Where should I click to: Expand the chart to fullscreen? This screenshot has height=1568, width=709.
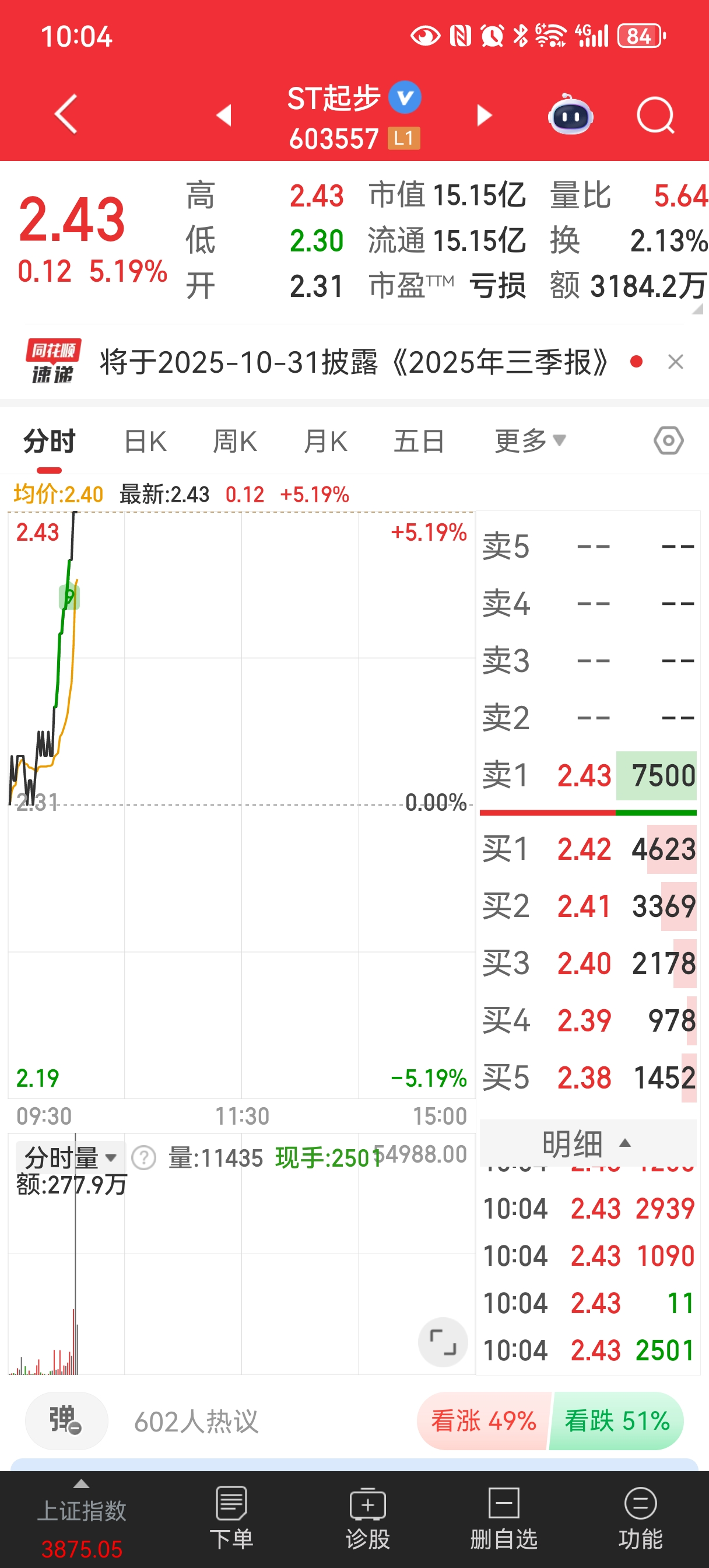443,1342
